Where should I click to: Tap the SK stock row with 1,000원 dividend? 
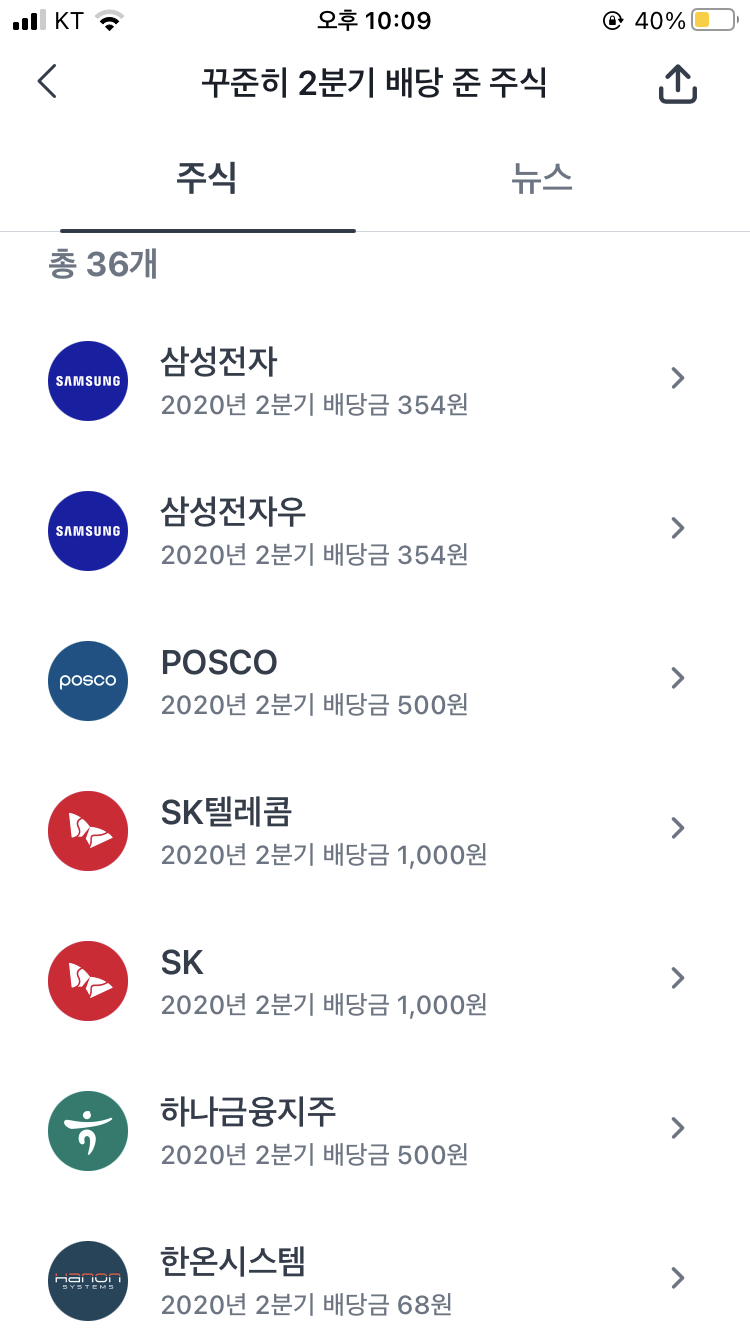375,980
